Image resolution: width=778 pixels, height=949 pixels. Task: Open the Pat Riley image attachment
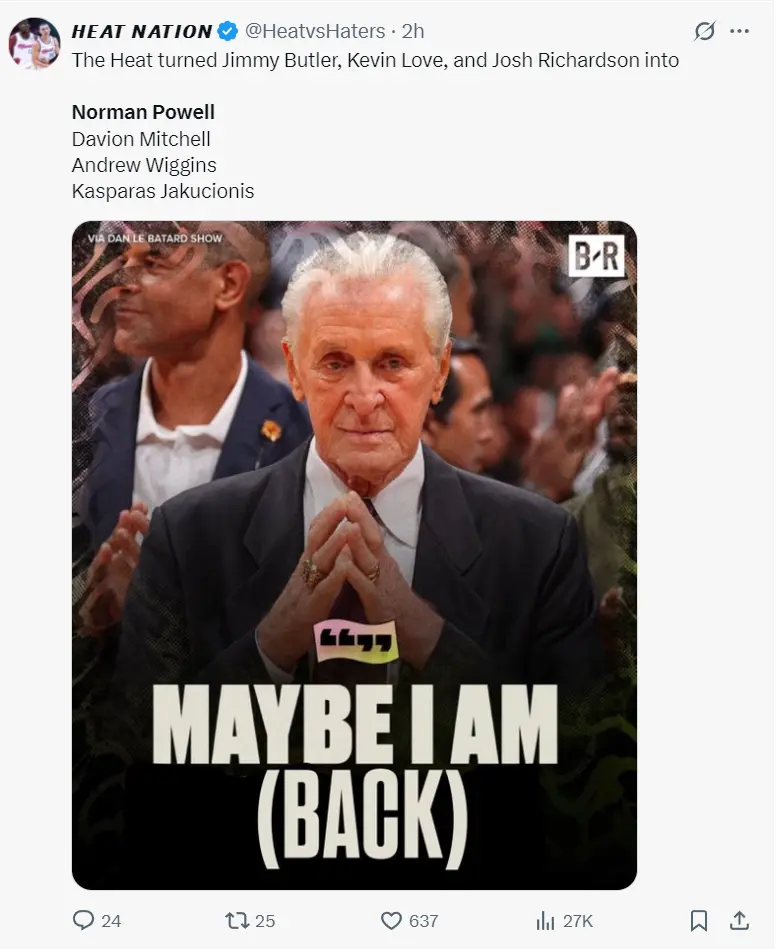coord(354,555)
